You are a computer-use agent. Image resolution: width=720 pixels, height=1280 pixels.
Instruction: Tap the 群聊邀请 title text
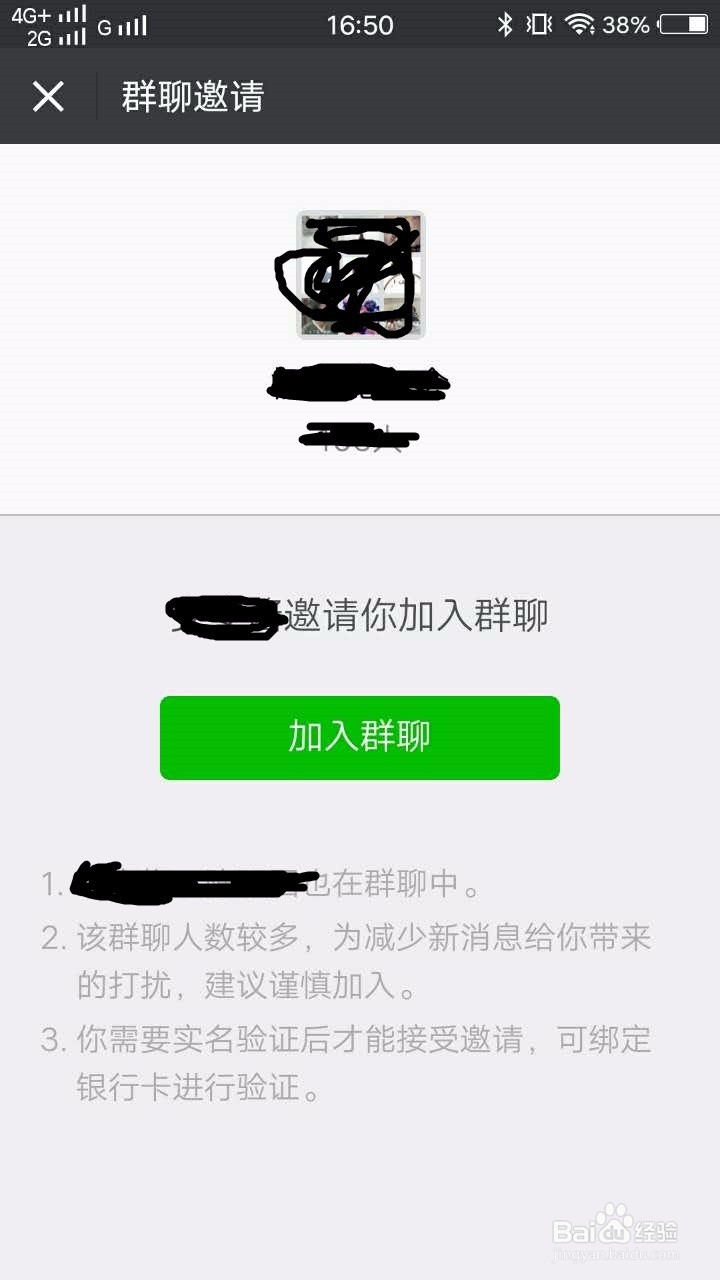click(x=190, y=98)
